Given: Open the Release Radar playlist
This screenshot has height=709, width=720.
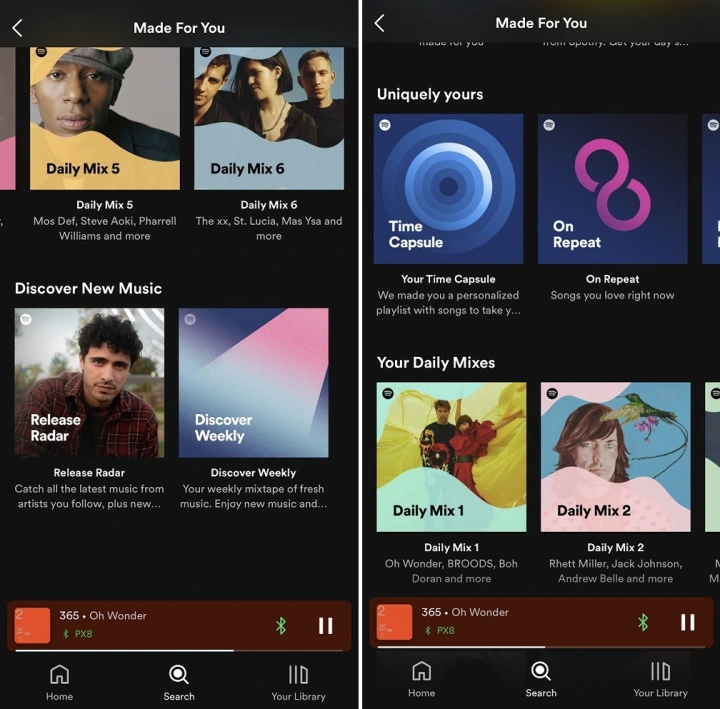Looking at the screenshot, I should click(89, 382).
